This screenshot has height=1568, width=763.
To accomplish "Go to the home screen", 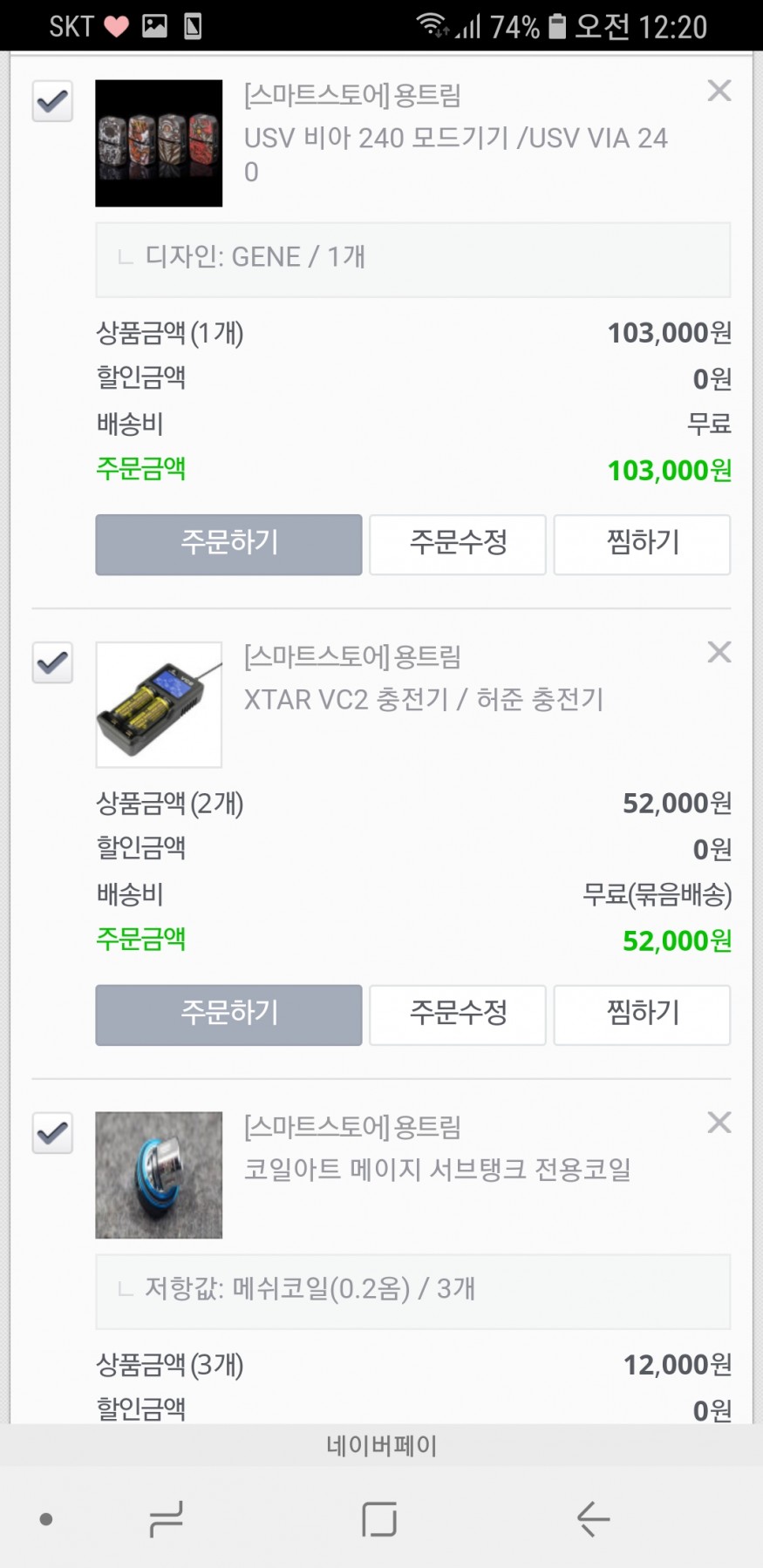I will [379, 1519].
